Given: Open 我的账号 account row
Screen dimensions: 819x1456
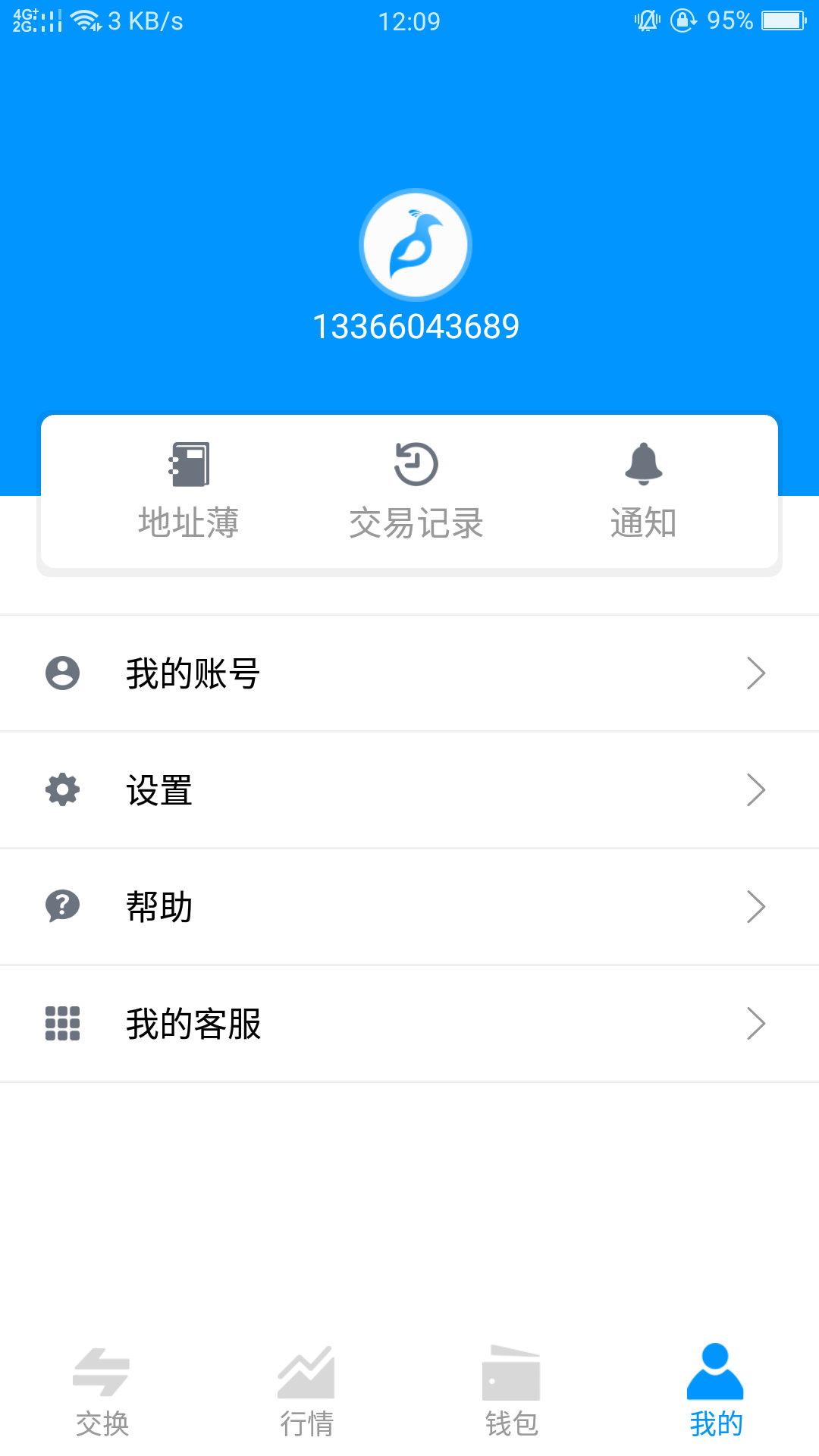Looking at the screenshot, I should (409, 673).
